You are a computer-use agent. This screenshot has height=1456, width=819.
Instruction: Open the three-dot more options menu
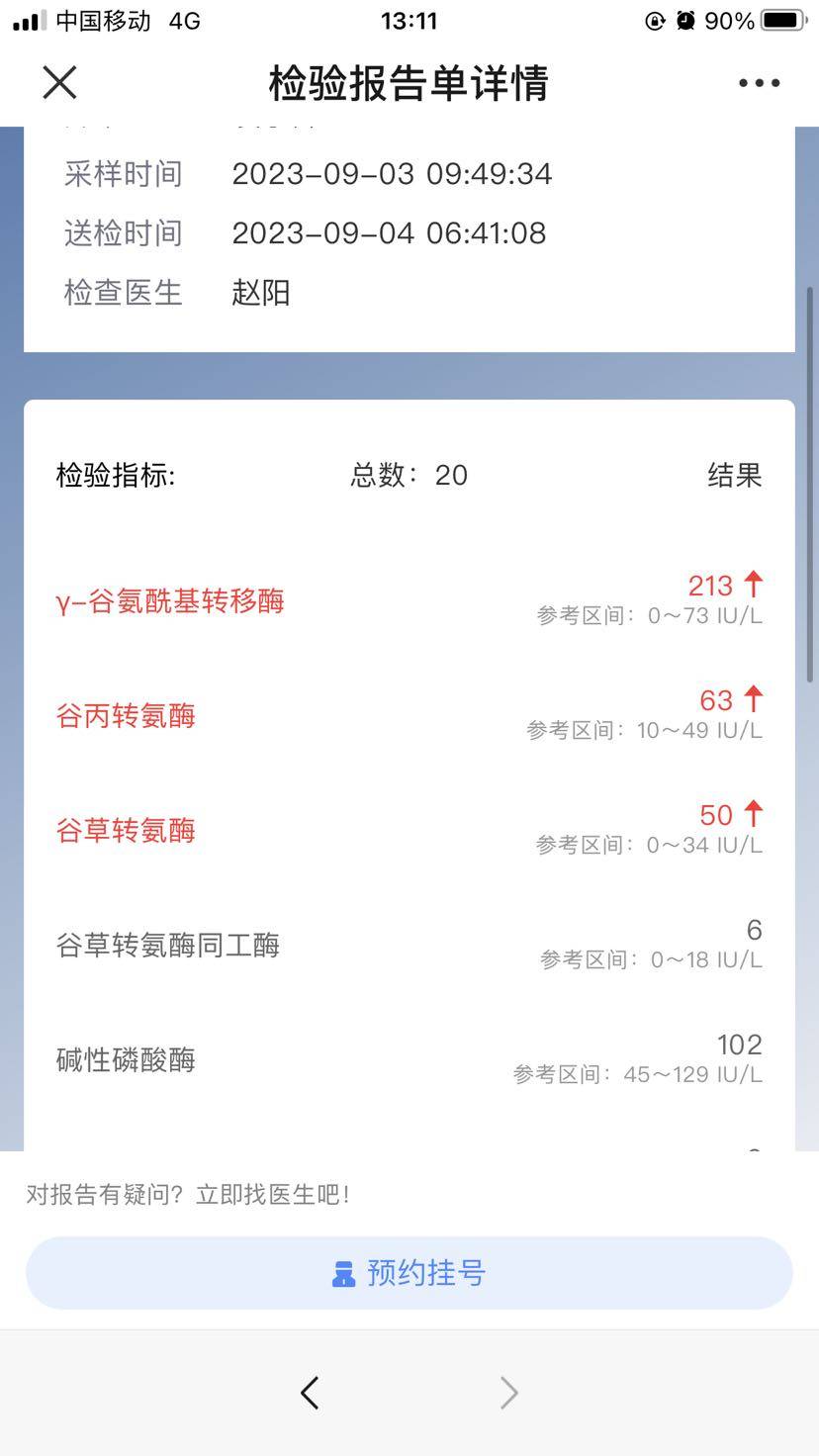[759, 83]
